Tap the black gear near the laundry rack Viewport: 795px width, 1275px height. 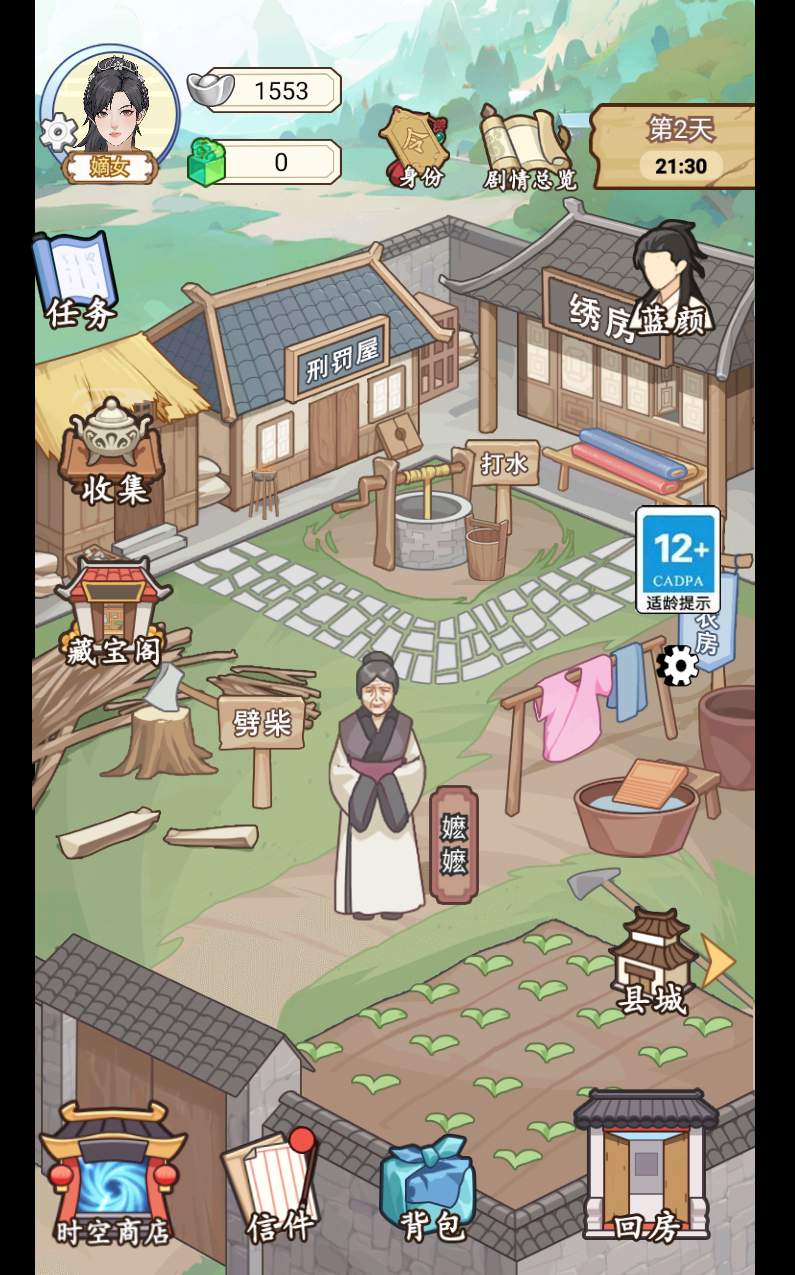(678, 666)
